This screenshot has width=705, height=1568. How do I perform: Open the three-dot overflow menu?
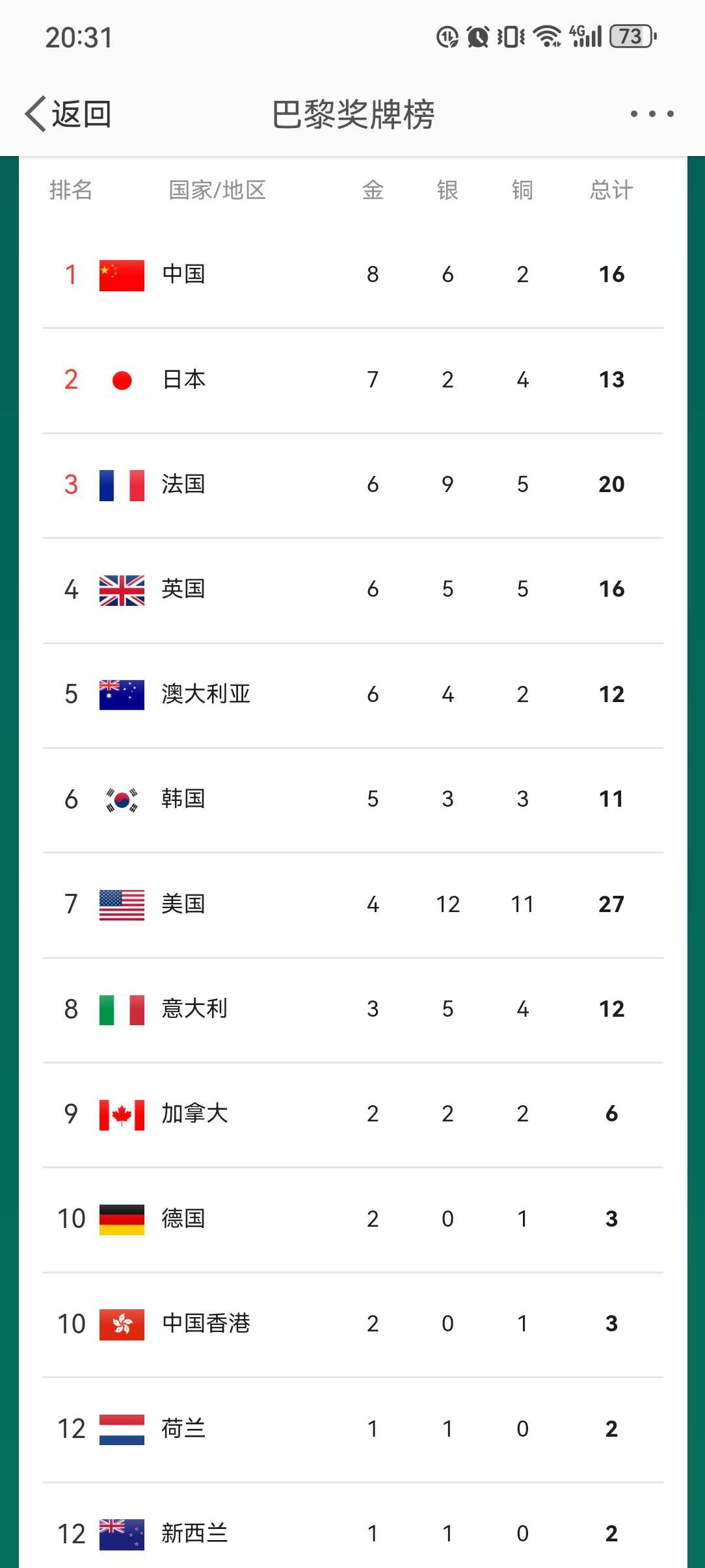(652, 114)
